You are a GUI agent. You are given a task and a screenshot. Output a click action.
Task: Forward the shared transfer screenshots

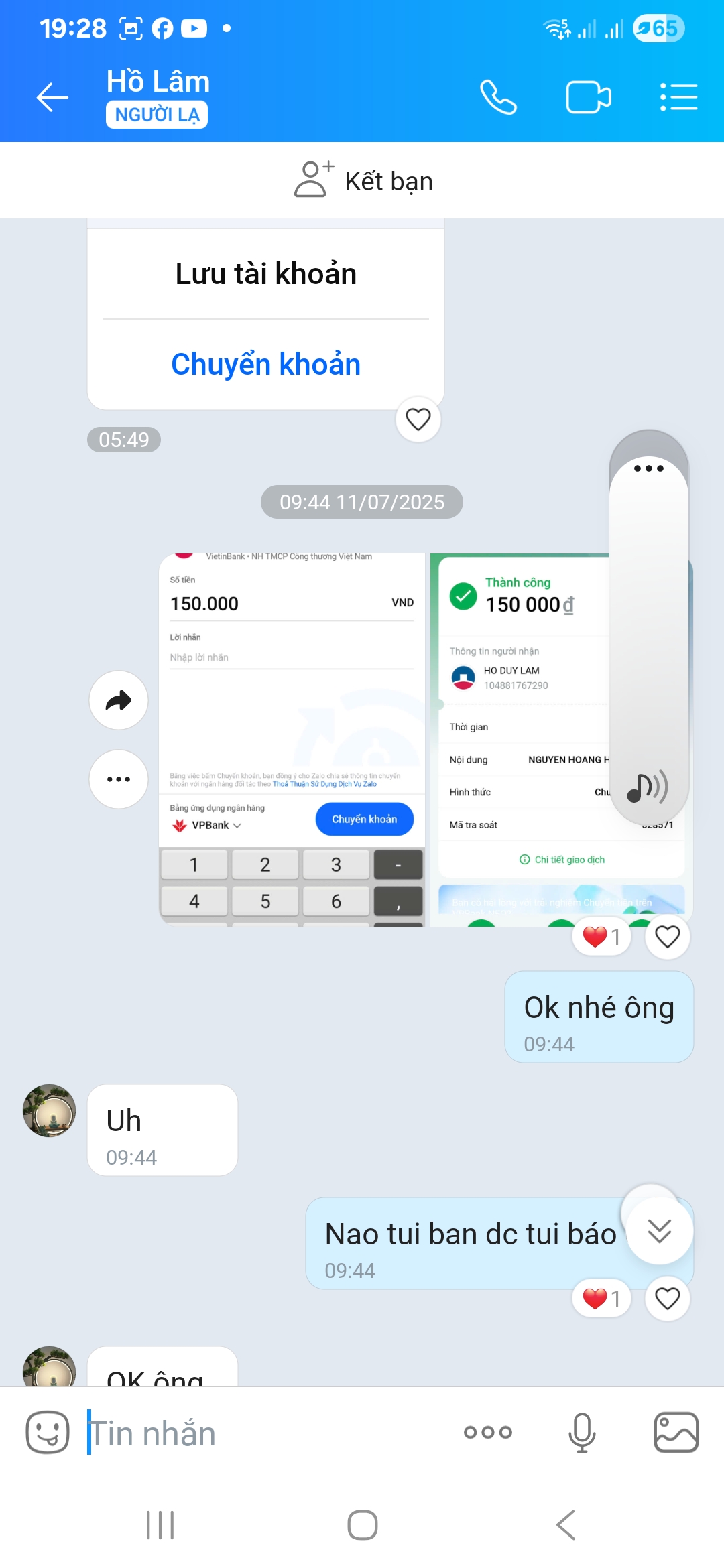[119, 701]
